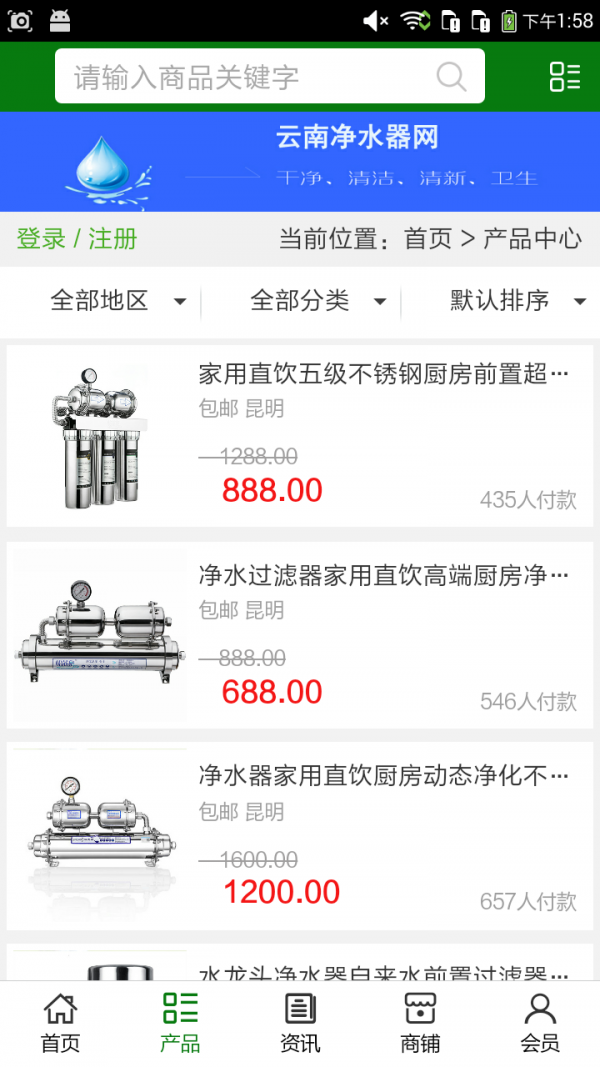Expand the 全部分类 dropdown
Image resolution: width=600 pixels, height=1067 pixels.
click(x=317, y=300)
